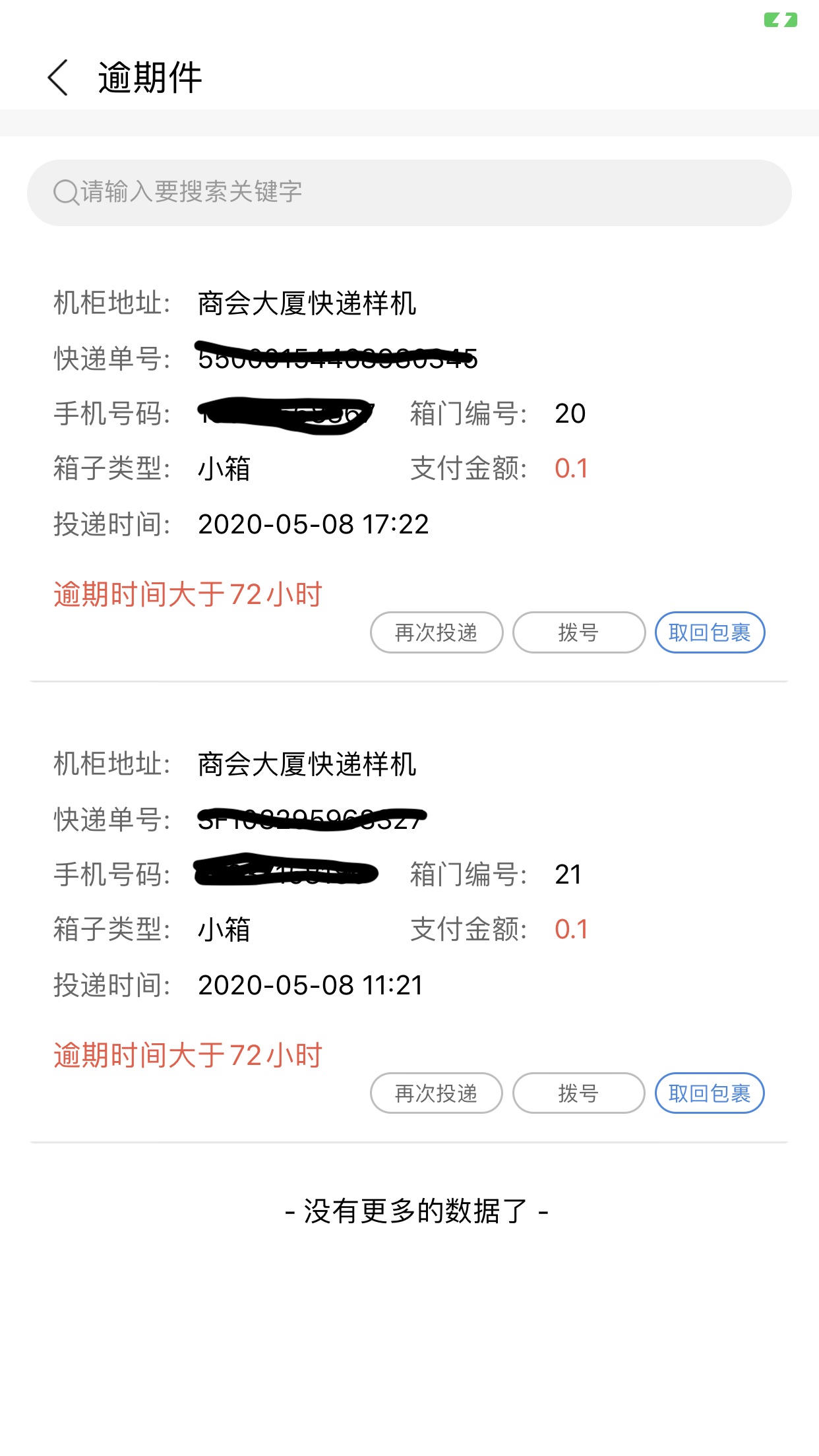Select 取回包裹 for the box 20 parcel
Image resolution: width=819 pixels, height=1456 pixels.
710,633
